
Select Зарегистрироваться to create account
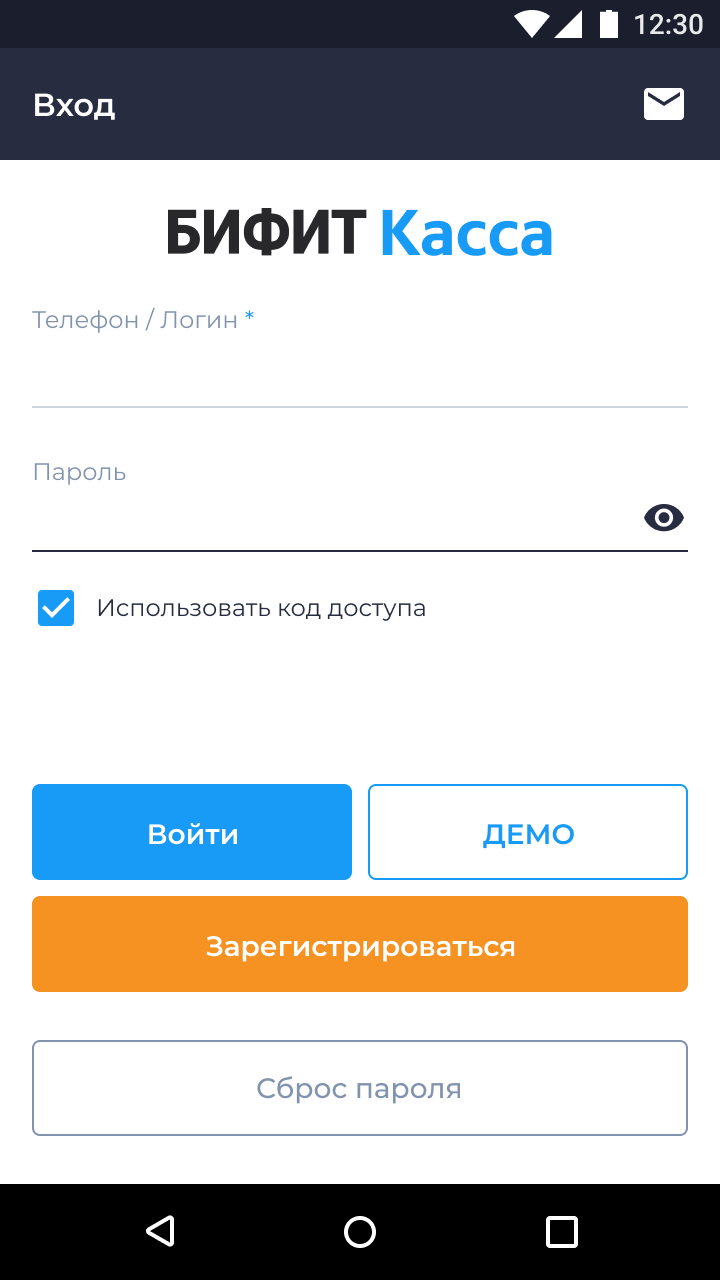360,944
